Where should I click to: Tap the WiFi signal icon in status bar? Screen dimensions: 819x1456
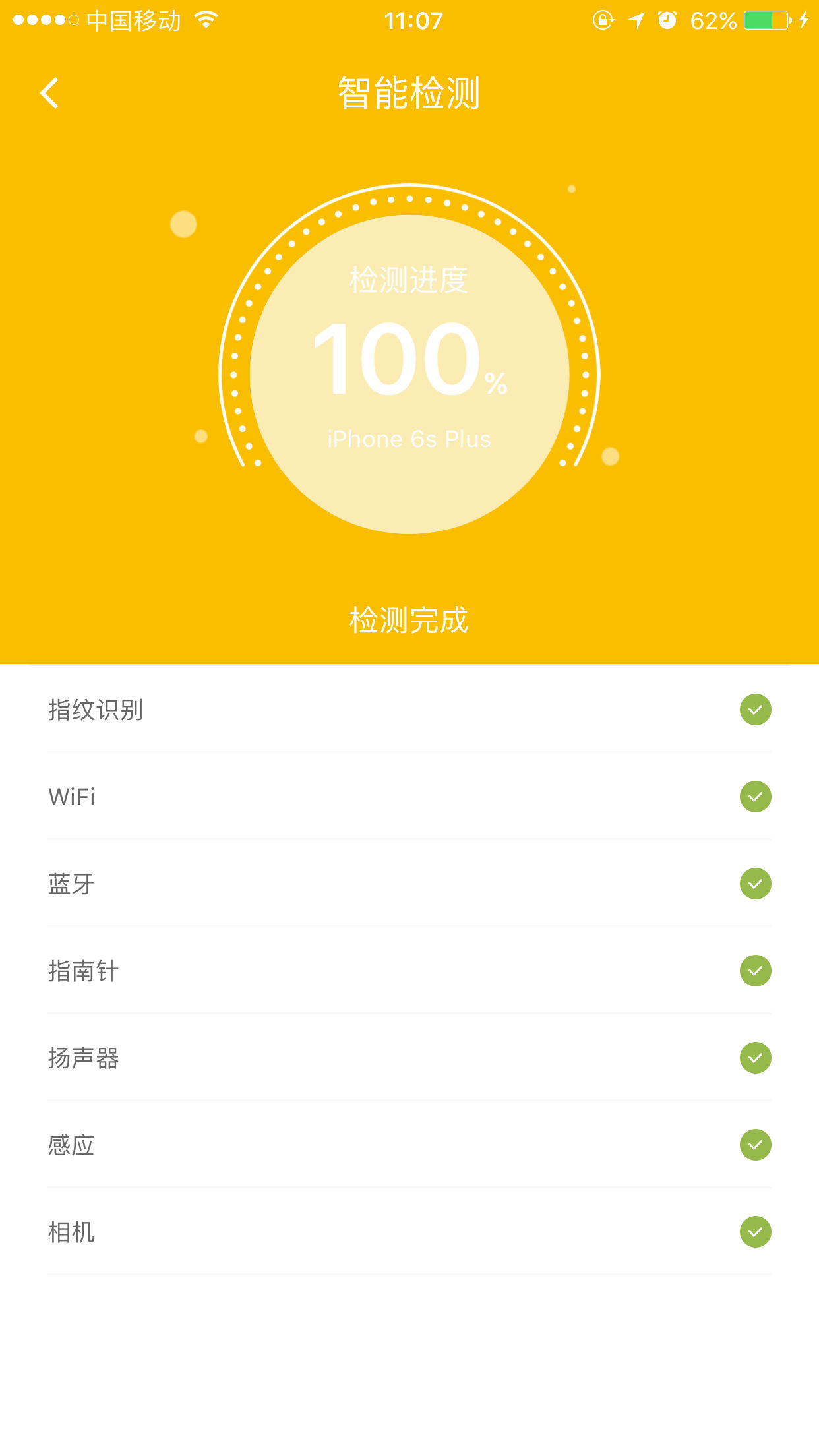[207, 20]
